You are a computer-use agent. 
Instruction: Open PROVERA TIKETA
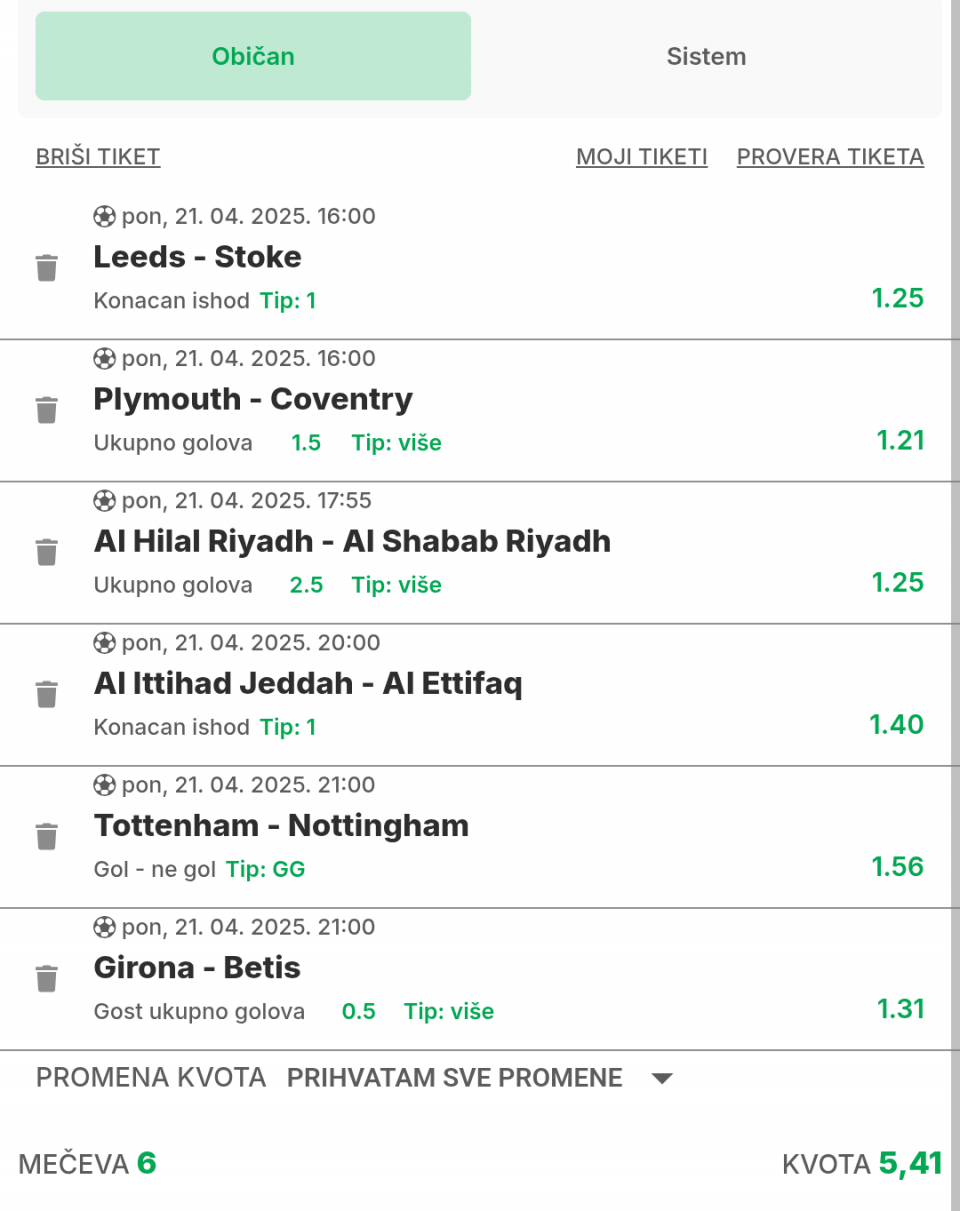tap(830, 157)
